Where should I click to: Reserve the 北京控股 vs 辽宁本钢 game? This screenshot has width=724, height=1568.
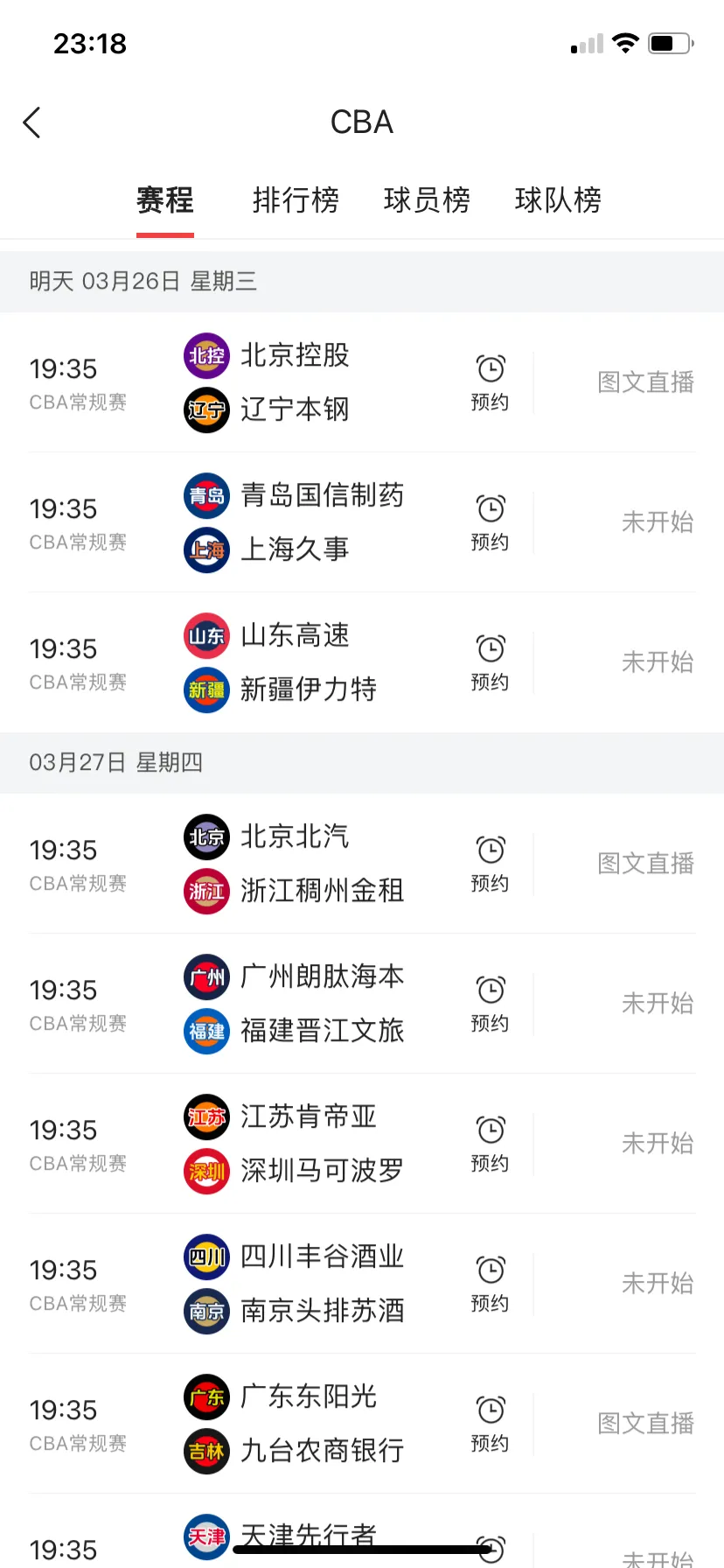click(491, 382)
